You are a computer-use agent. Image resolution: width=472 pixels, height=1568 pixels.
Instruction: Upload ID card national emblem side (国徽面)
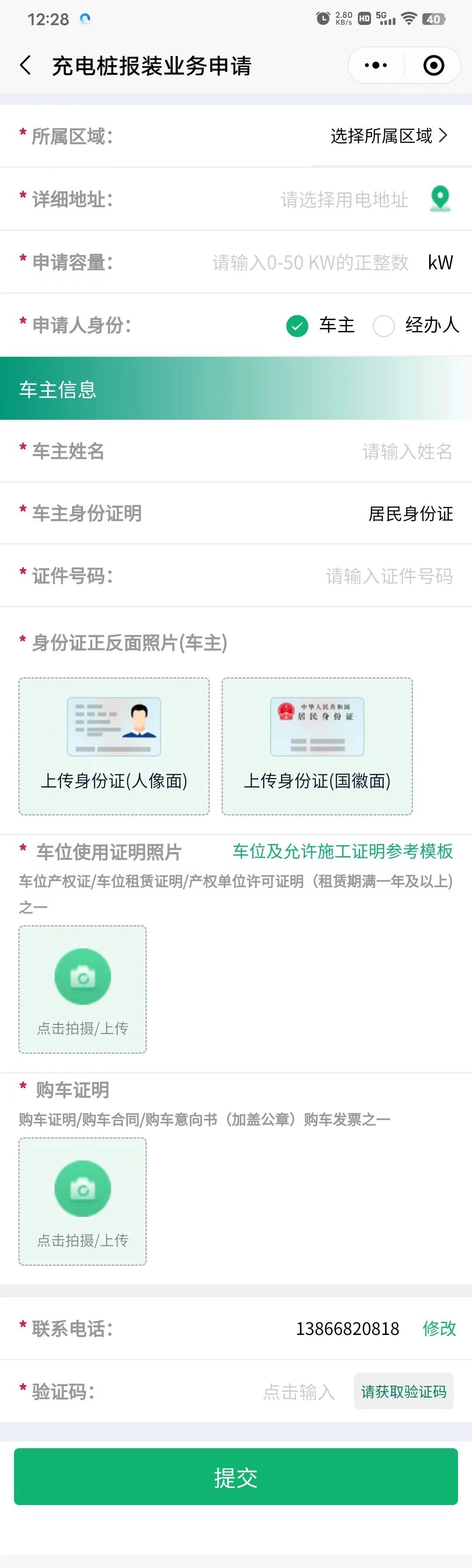point(317,746)
